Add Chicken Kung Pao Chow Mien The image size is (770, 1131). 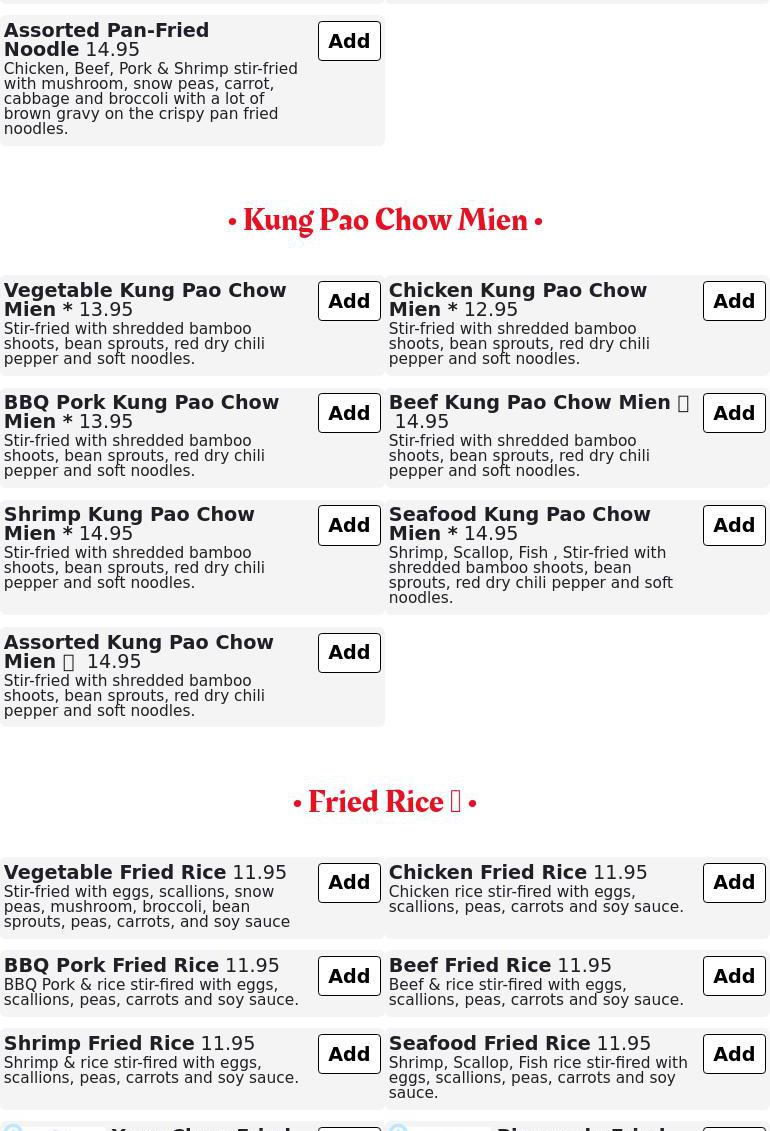click(734, 301)
